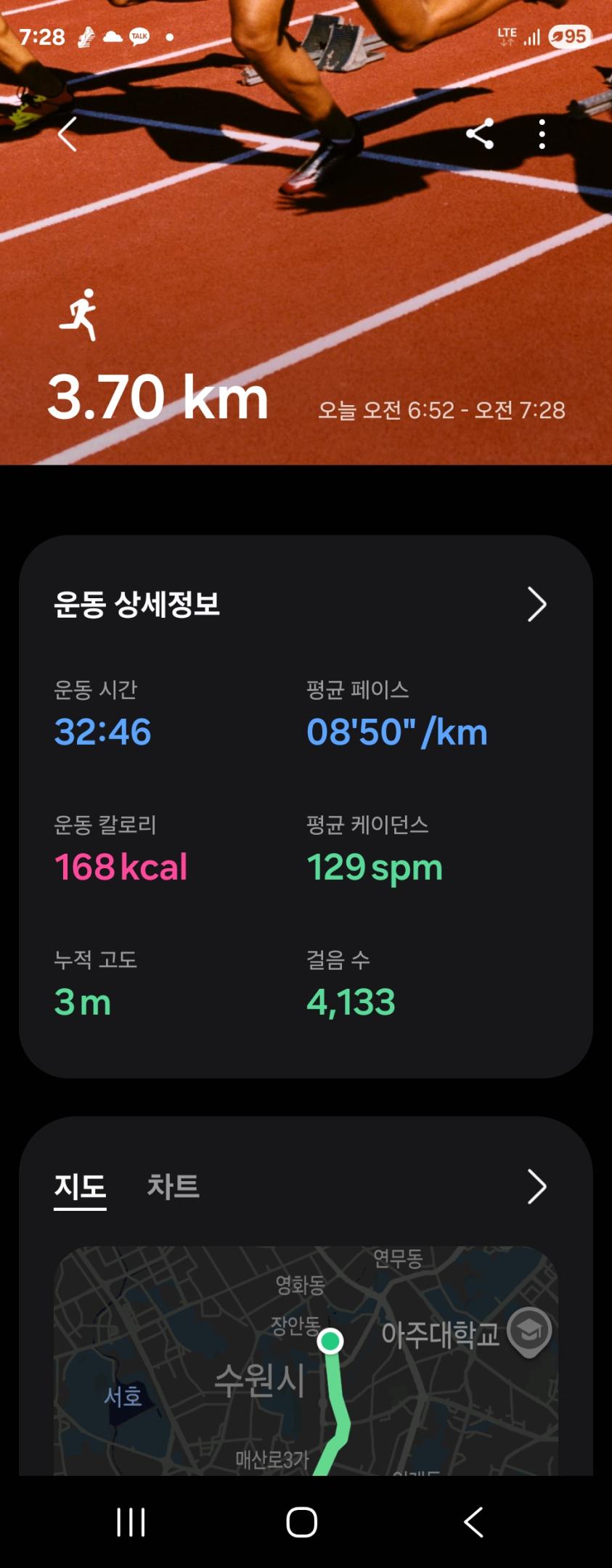Switch to the 지도 tab

coord(80,1187)
